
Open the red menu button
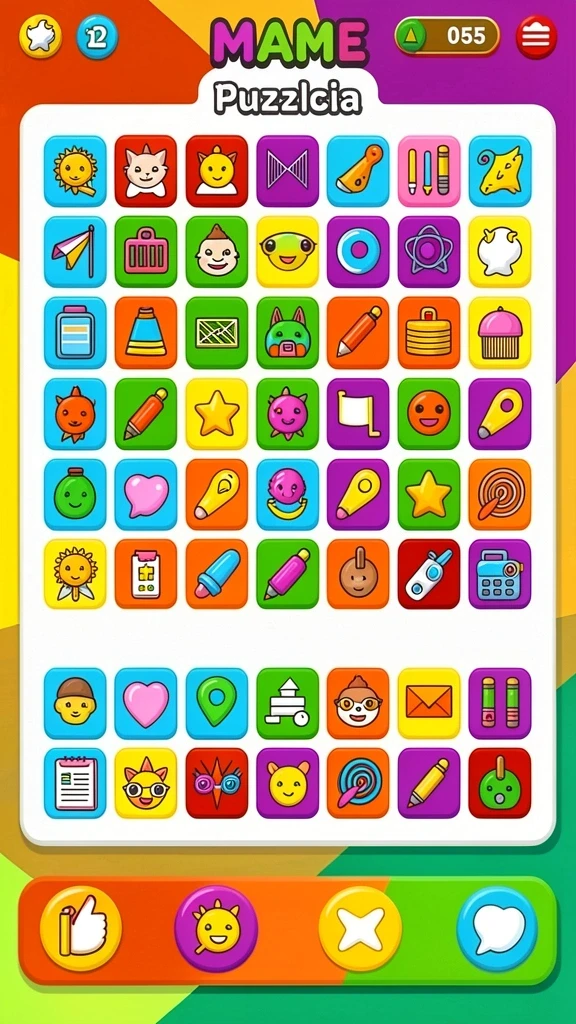536,37
